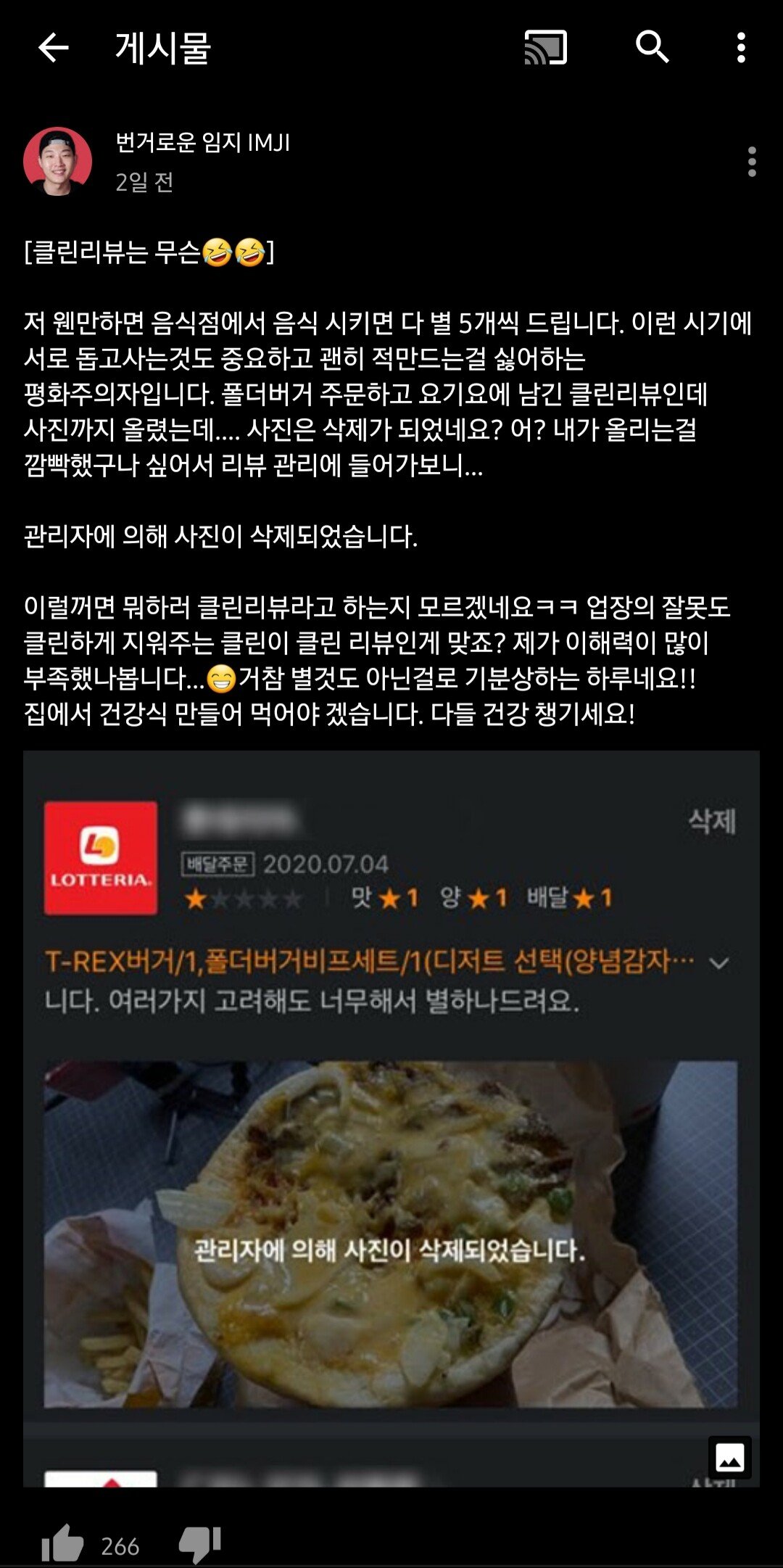Like this community post
The height and width of the screenshot is (1568, 783).
(x=63, y=1543)
